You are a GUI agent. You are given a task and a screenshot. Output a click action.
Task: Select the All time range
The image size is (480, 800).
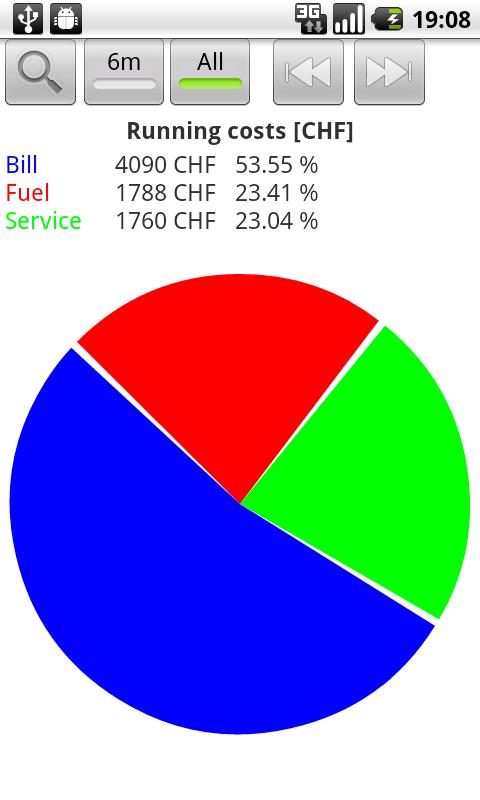210,72
